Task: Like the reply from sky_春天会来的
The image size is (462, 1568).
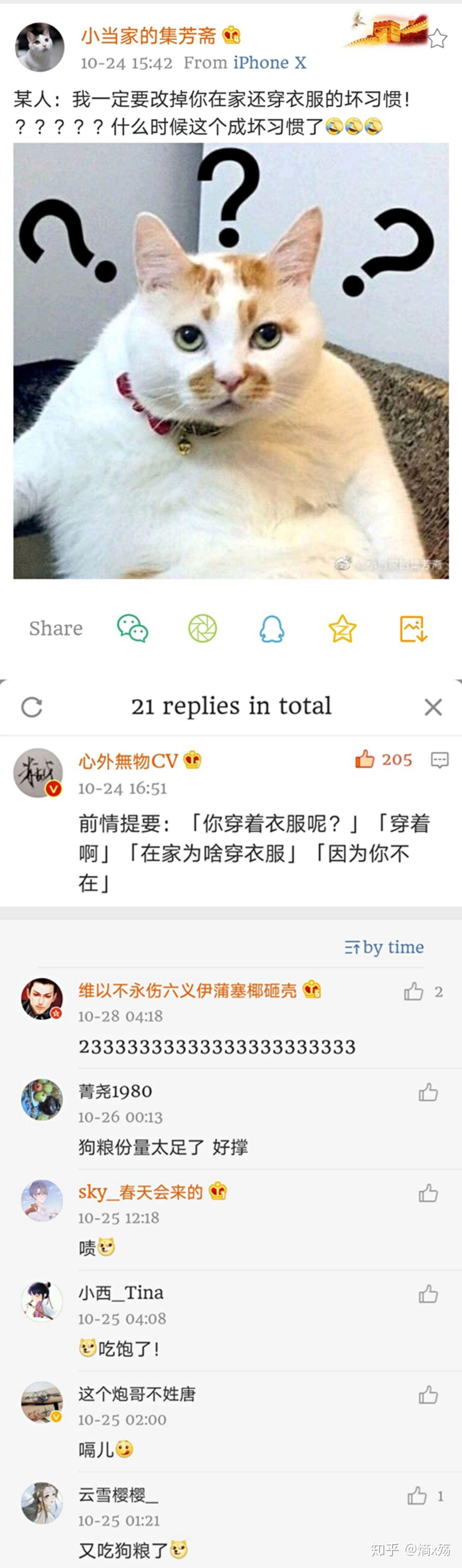Action: coord(428,1193)
